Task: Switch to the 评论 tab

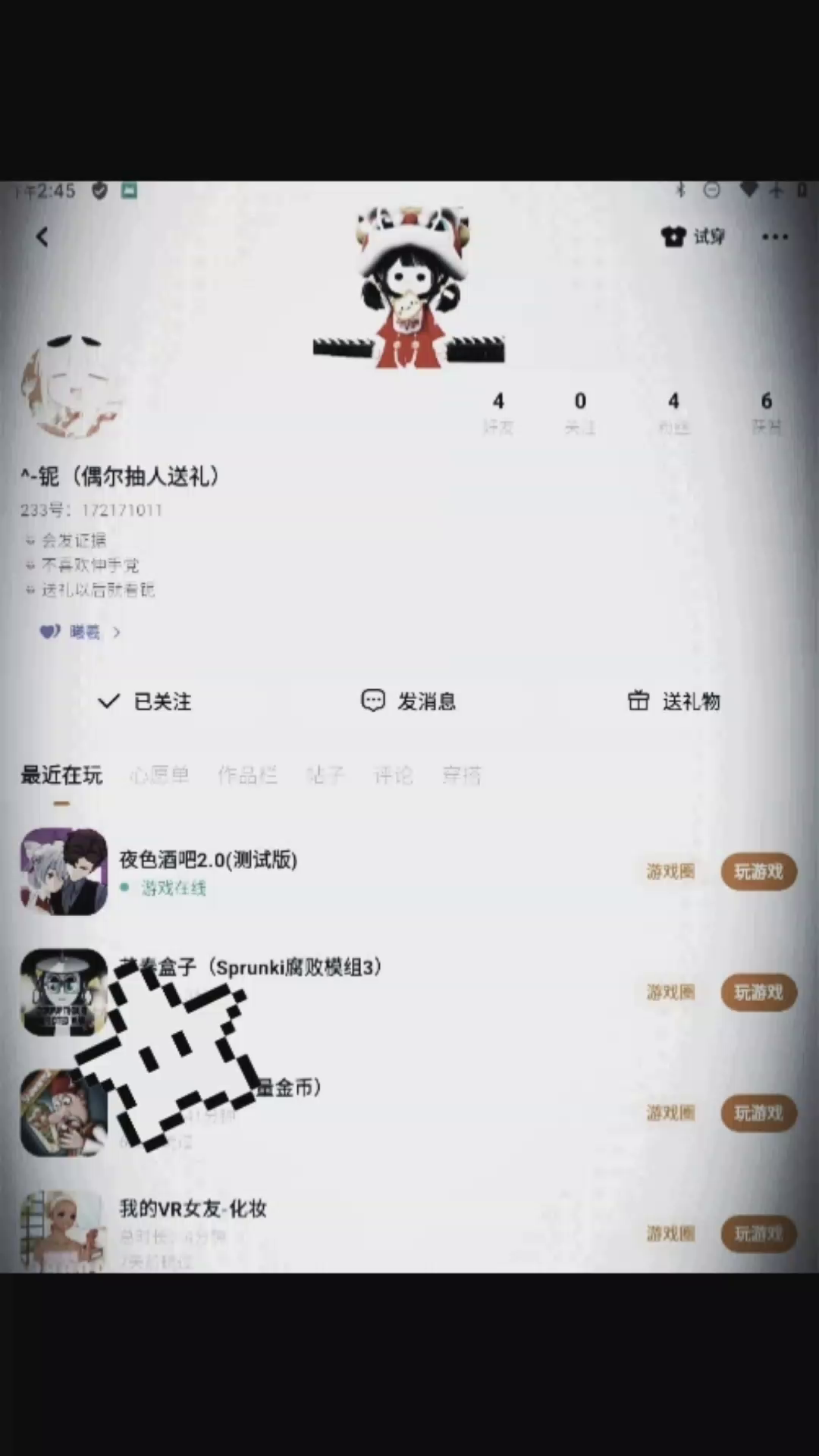Action: pyautogui.click(x=393, y=775)
